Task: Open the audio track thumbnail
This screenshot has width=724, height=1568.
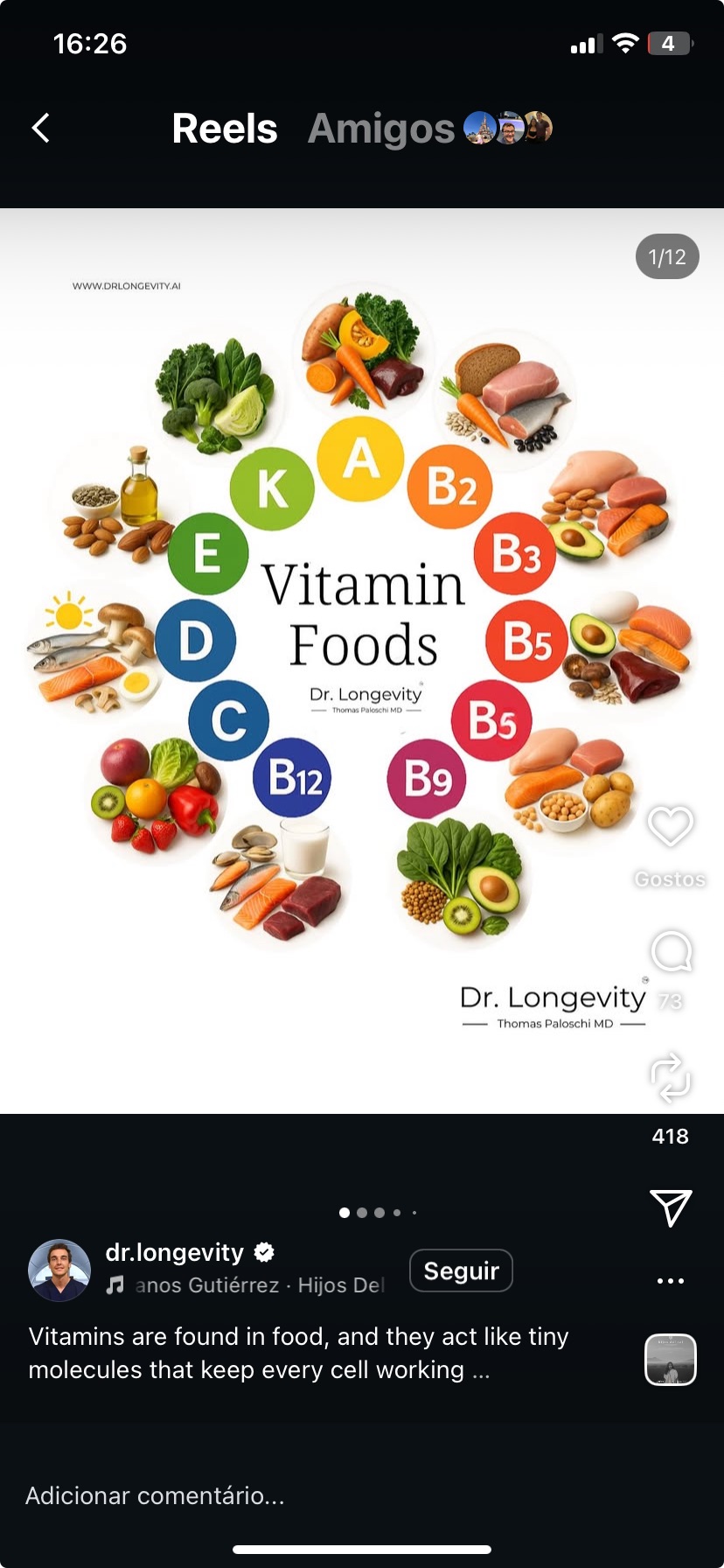Action: [671, 1360]
